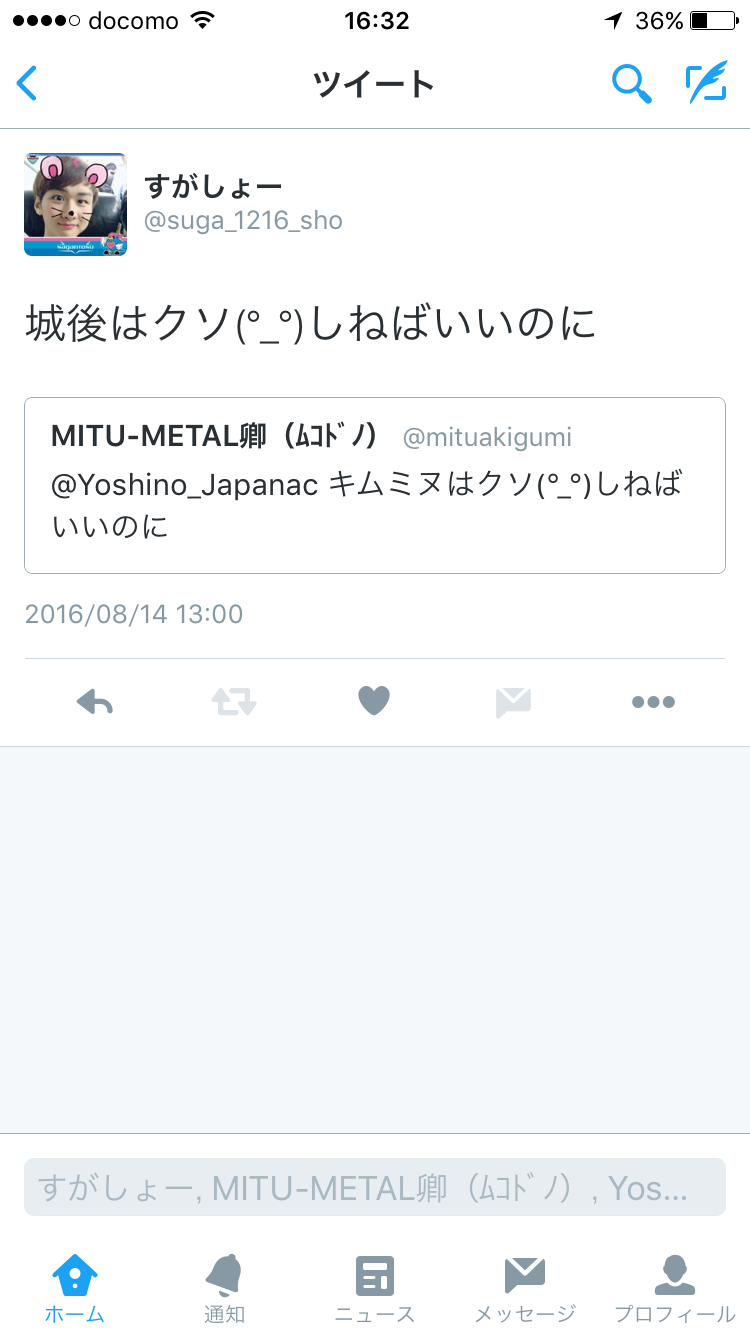The image size is (750, 1334).
Task: Tap the reply text field
Action: pos(375,1187)
